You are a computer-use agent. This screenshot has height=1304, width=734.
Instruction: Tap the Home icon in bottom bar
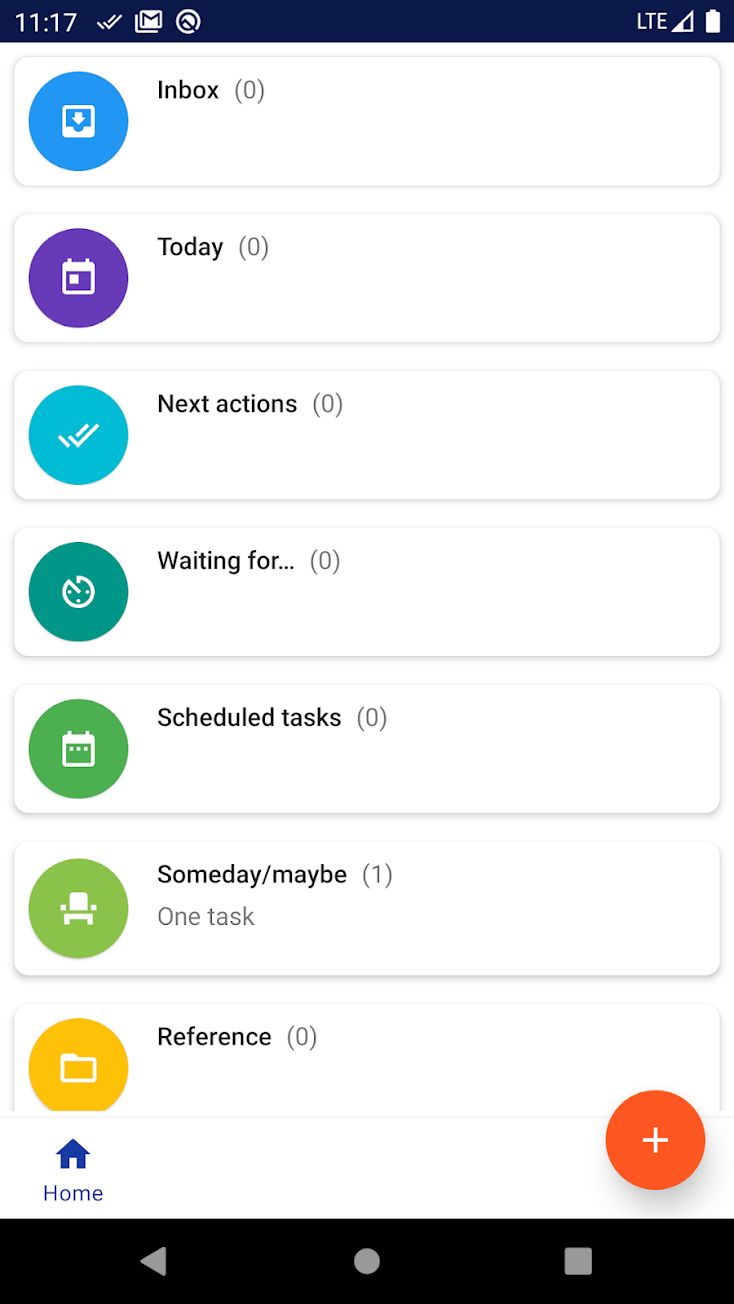72,1153
